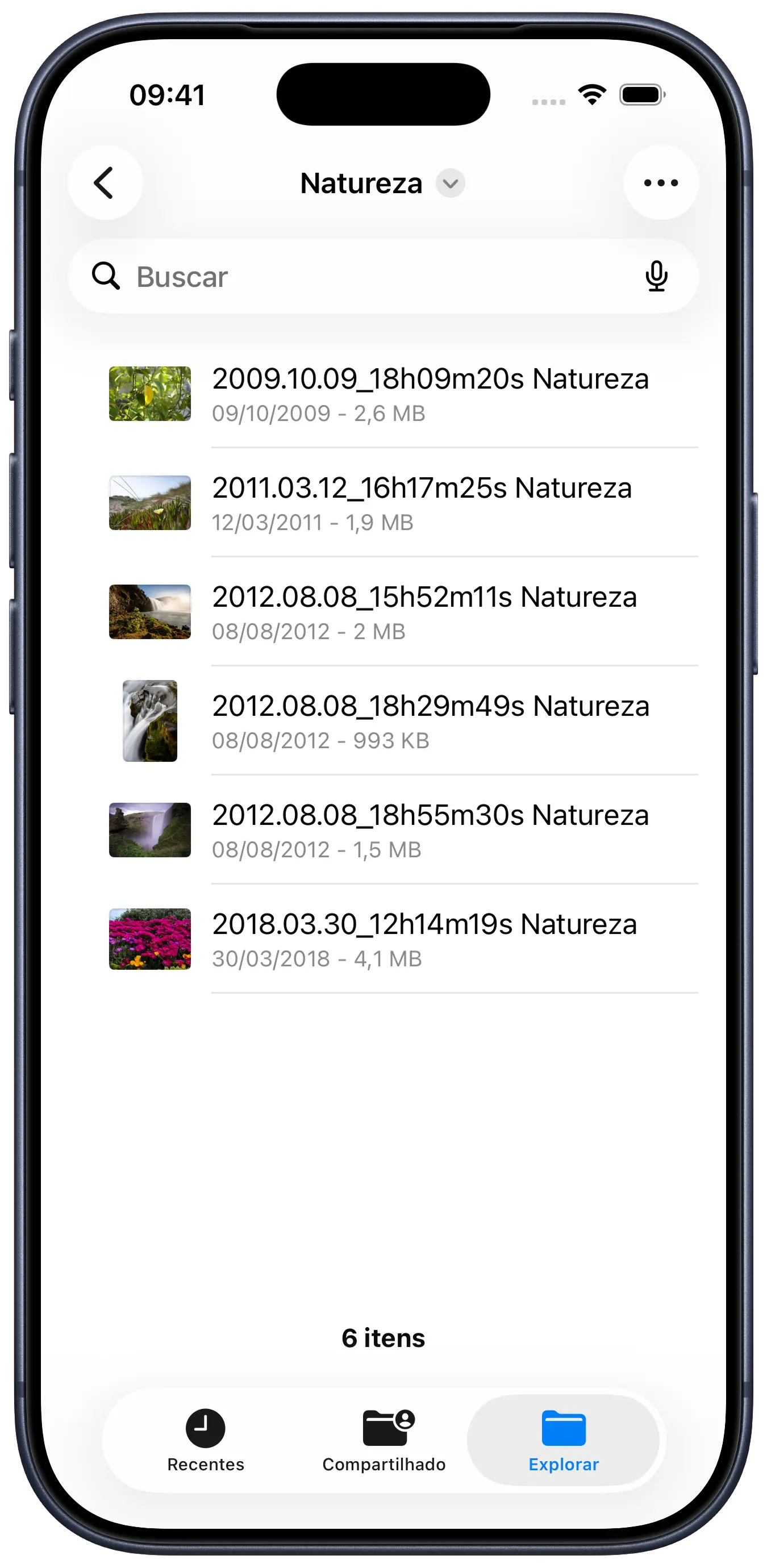Open file 2012.08.08_15h52m11s Natureza
767x1568 pixels.
click(424, 612)
